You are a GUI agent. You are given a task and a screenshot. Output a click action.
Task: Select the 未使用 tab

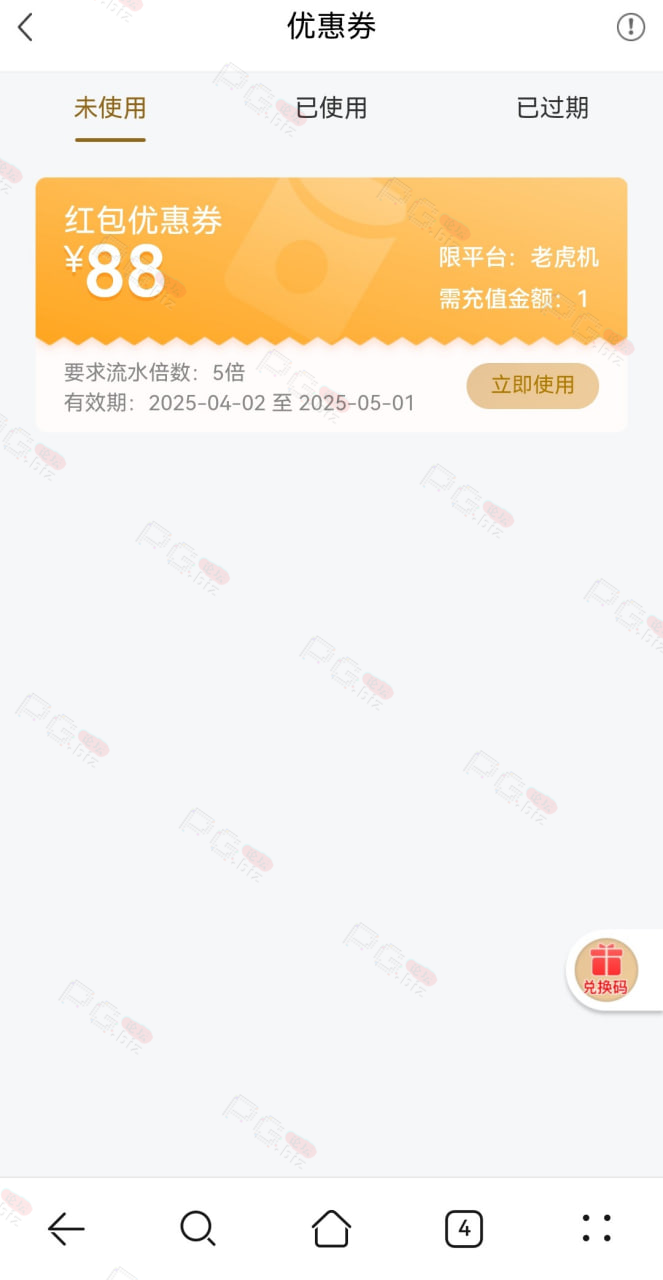(110, 108)
